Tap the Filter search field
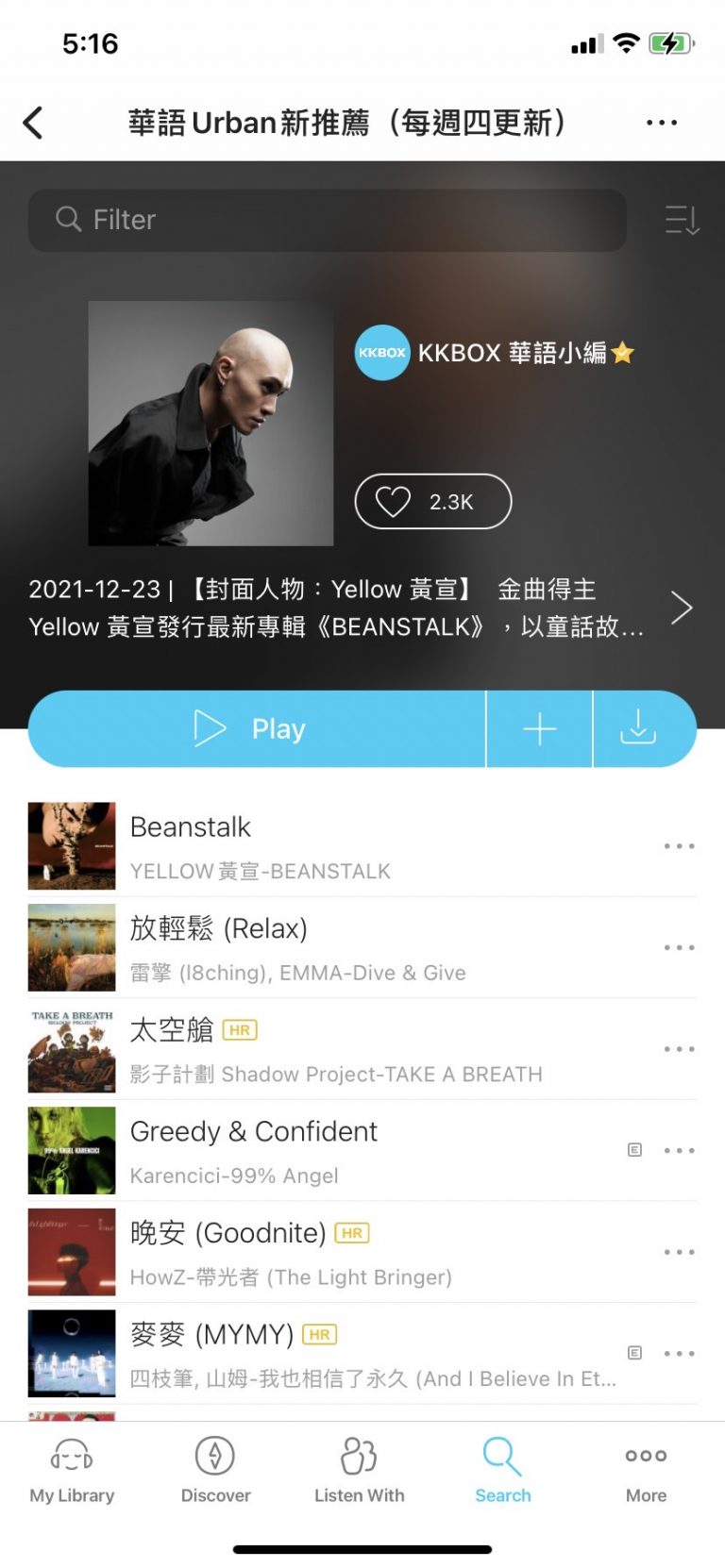 [327, 220]
